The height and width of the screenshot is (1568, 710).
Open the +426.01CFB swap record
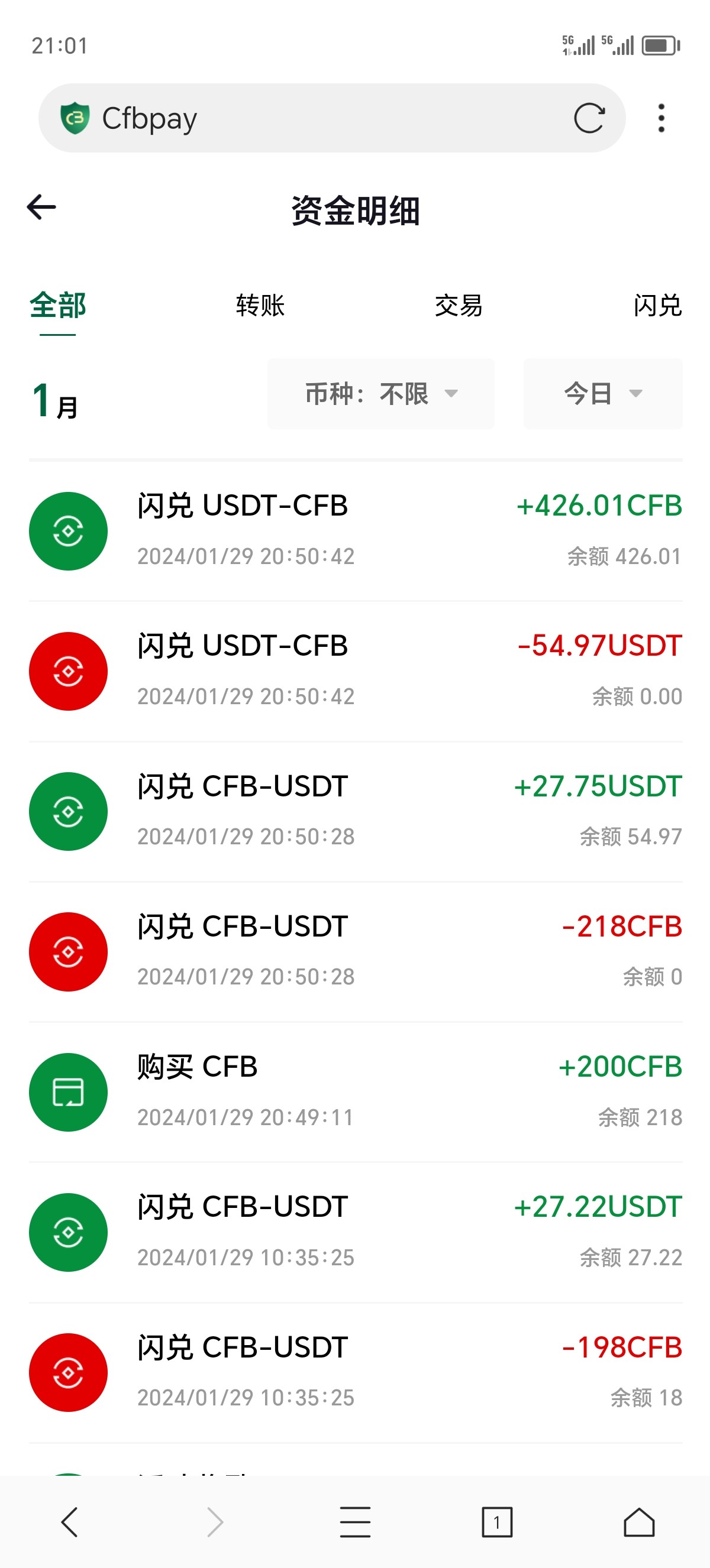pyautogui.click(x=356, y=531)
